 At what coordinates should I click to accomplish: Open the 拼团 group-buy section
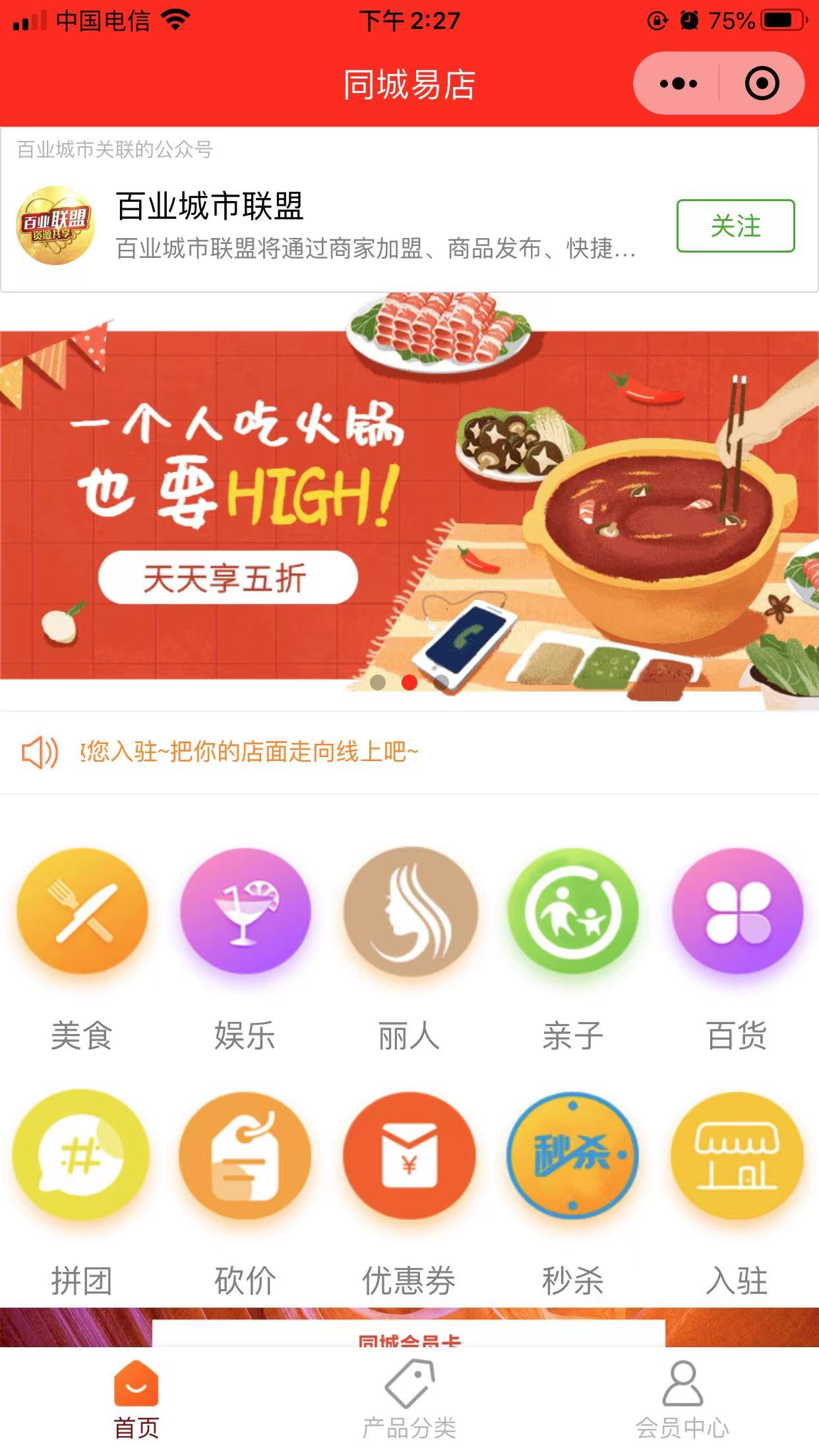[82, 1156]
